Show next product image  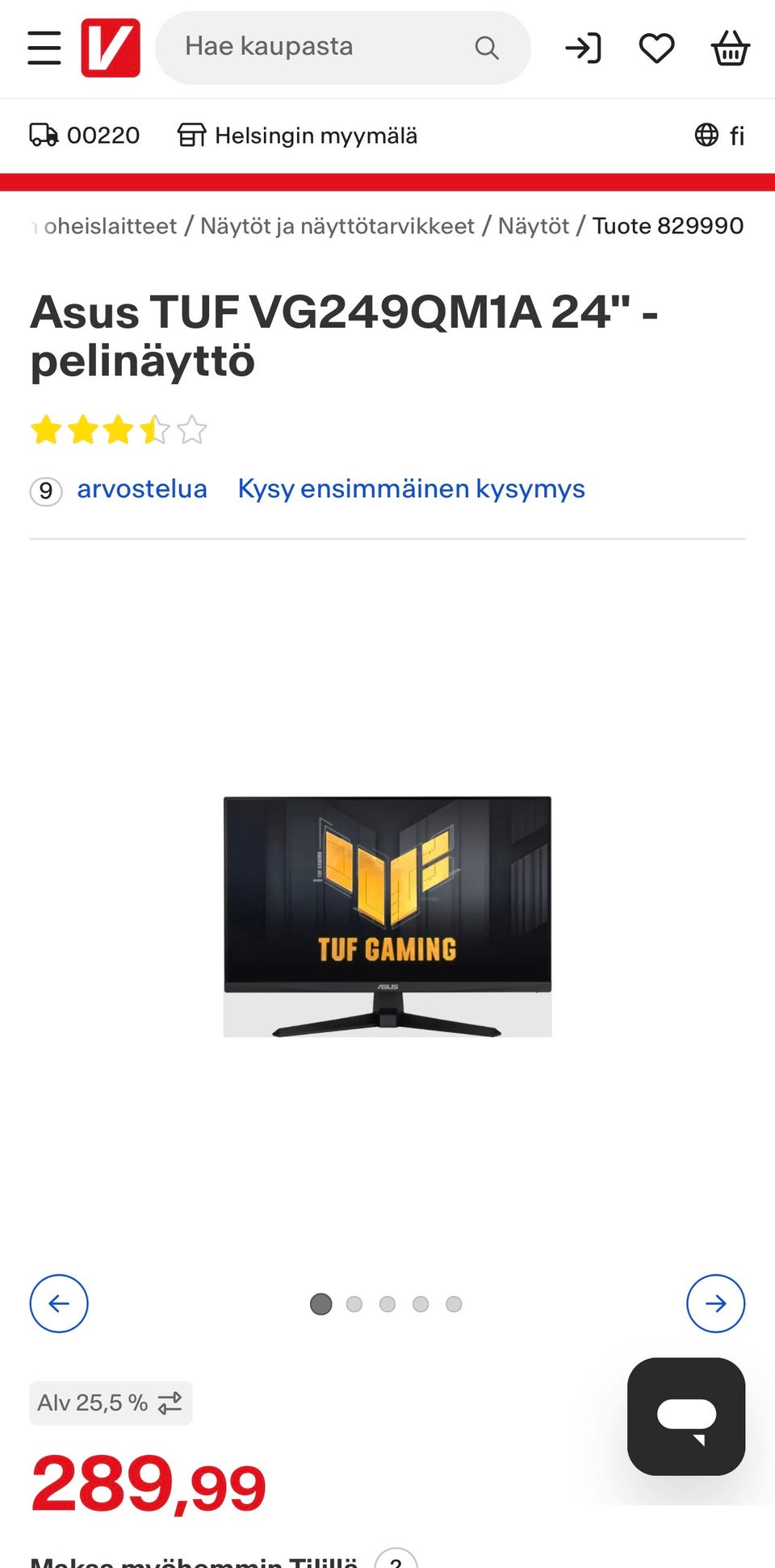(716, 1303)
